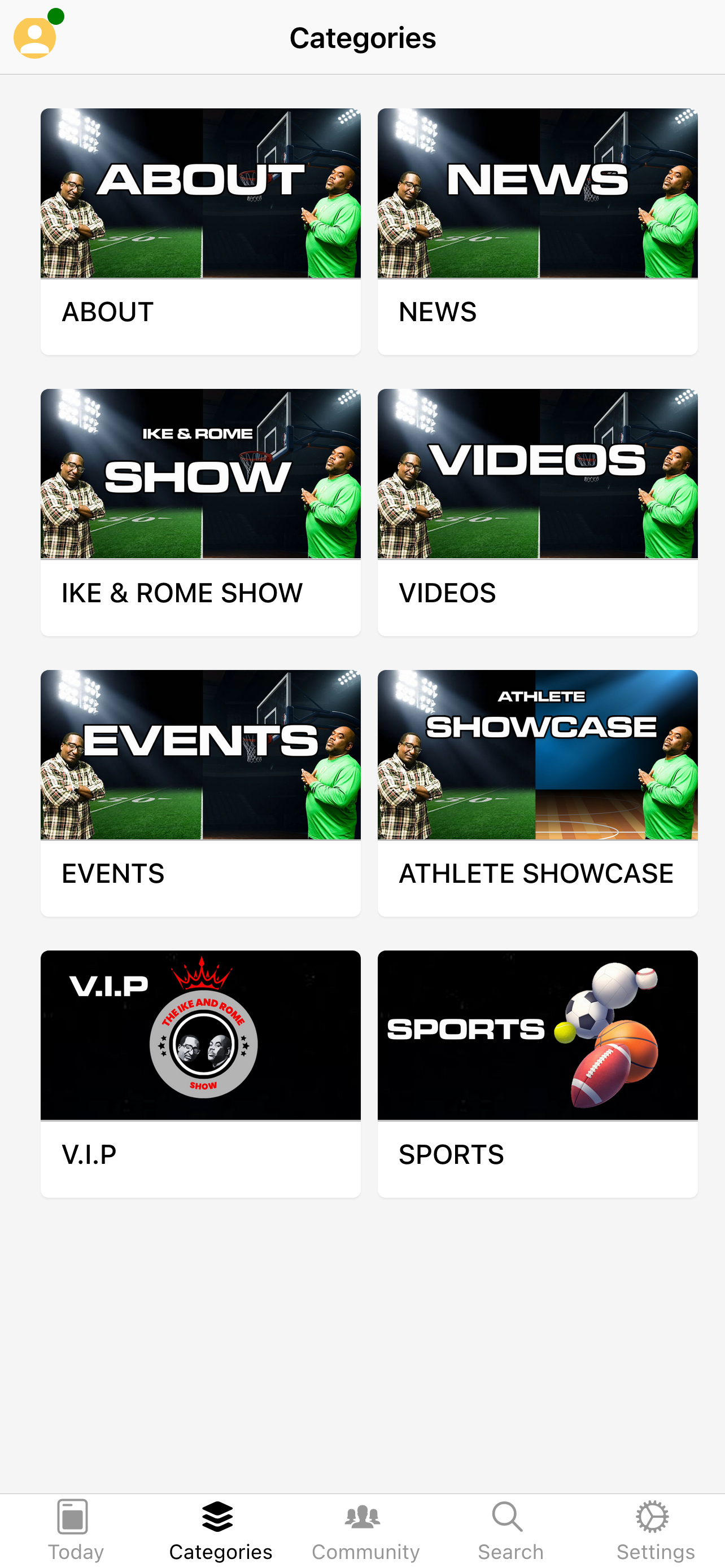Screen dimensions: 725x1568
Task: Switch to the Today tab
Action: [75, 1528]
